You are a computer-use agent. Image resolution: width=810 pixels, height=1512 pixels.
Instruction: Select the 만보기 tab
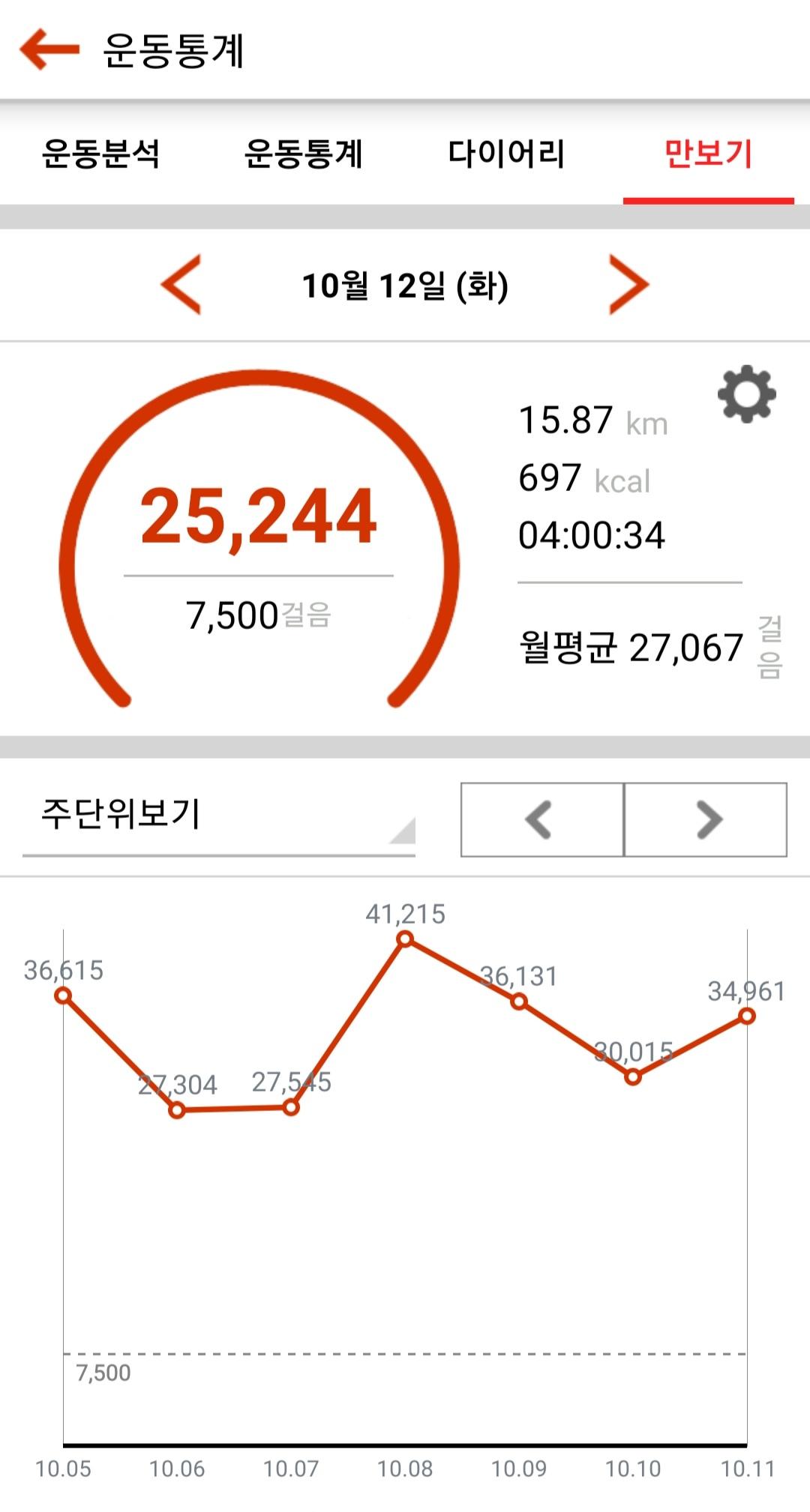[708, 154]
